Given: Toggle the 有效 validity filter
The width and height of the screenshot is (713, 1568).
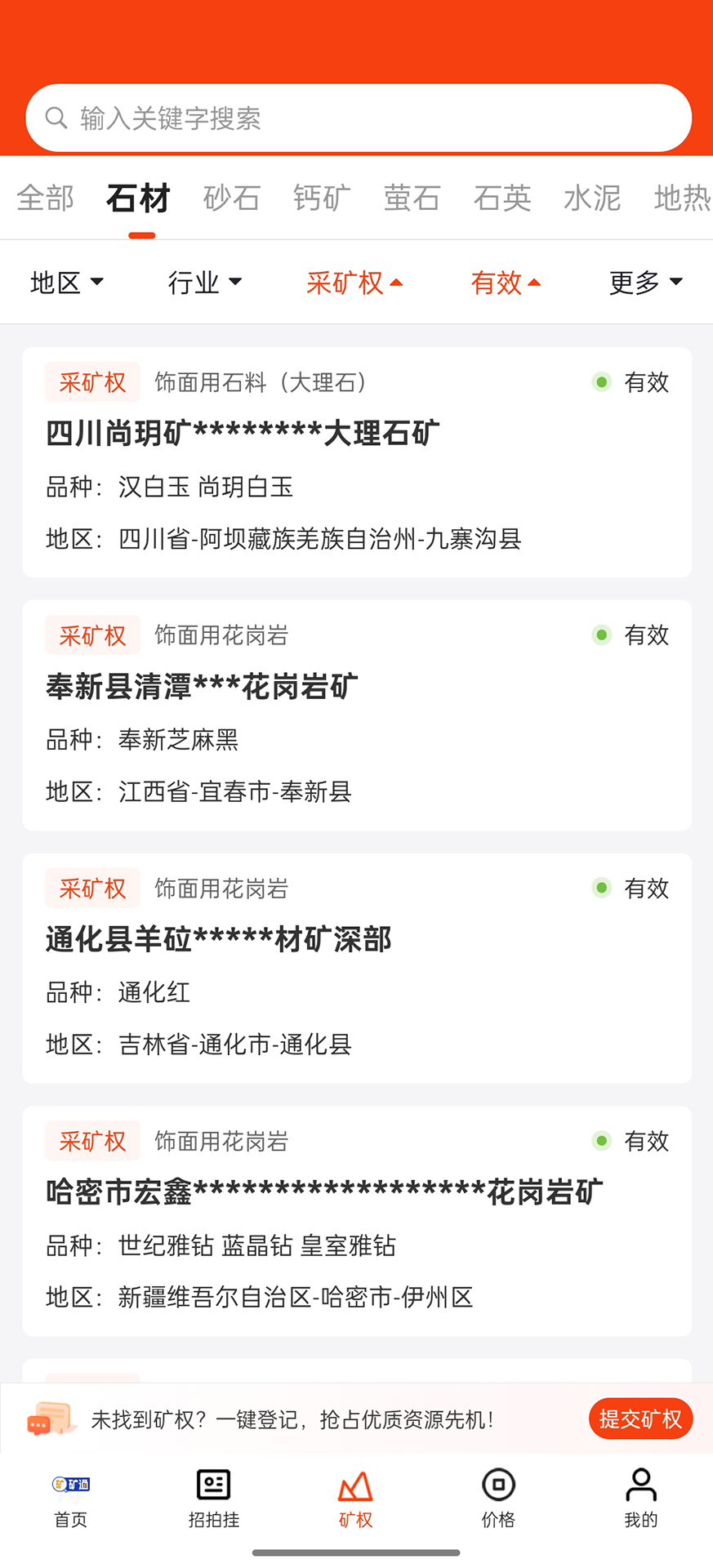Looking at the screenshot, I should (505, 282).
